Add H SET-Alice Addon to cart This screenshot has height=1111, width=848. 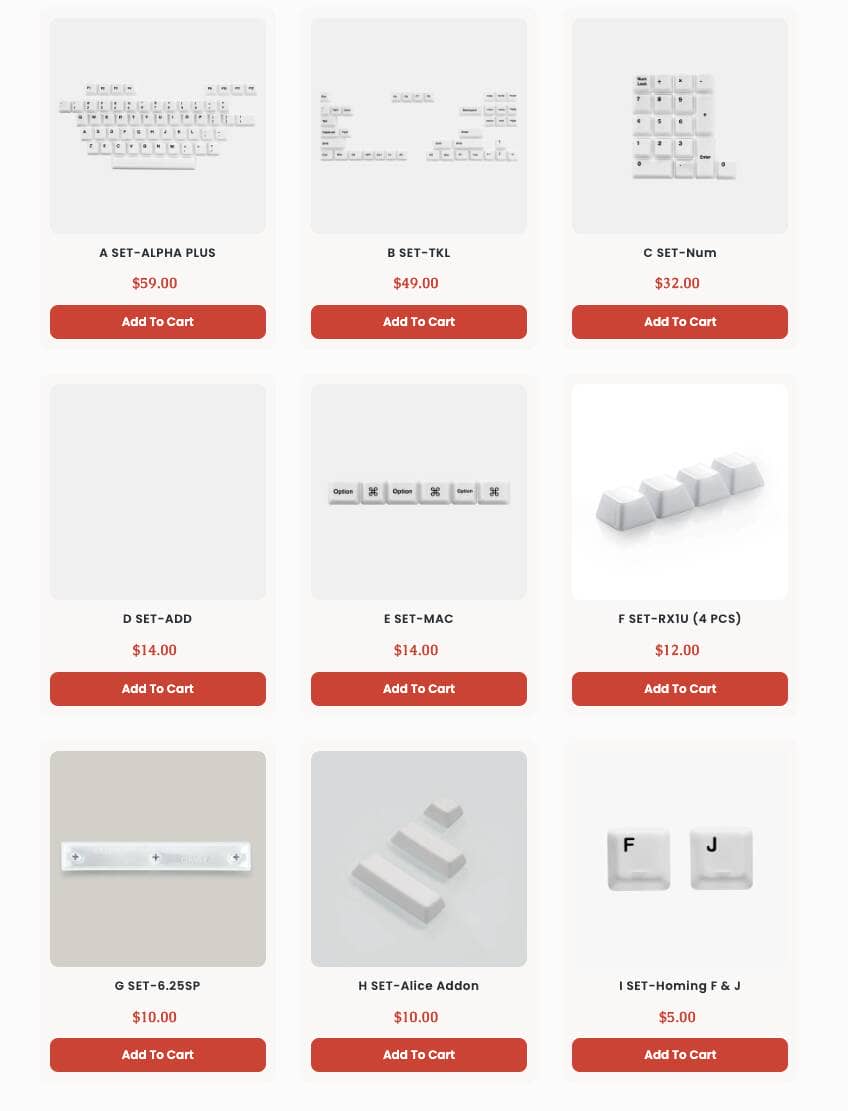[419, 1055]
